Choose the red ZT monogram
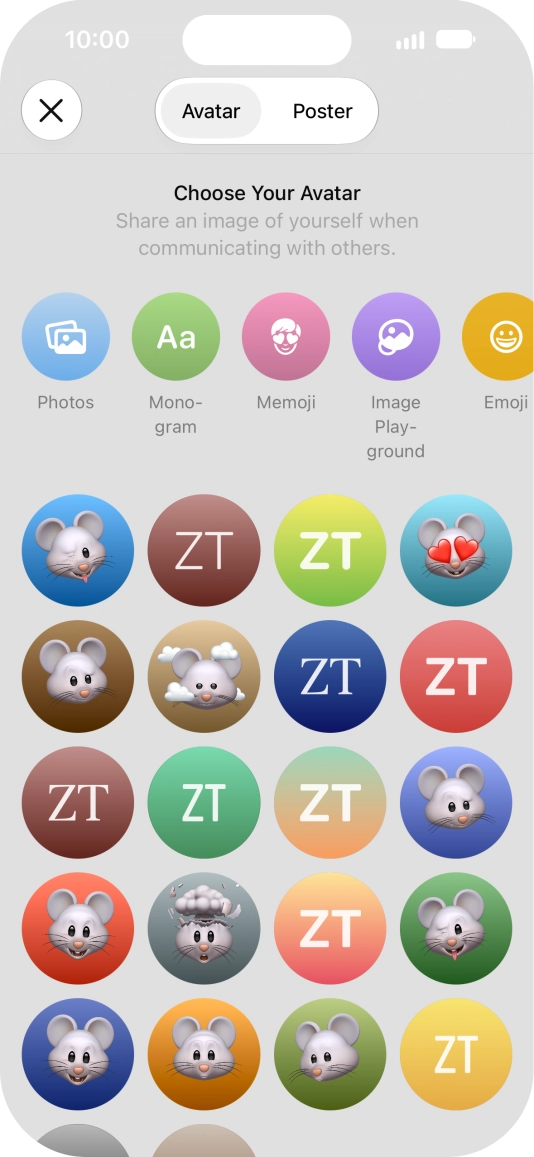Image resolution: width=534 pixels, height=1157 pixels. (456, 677)
